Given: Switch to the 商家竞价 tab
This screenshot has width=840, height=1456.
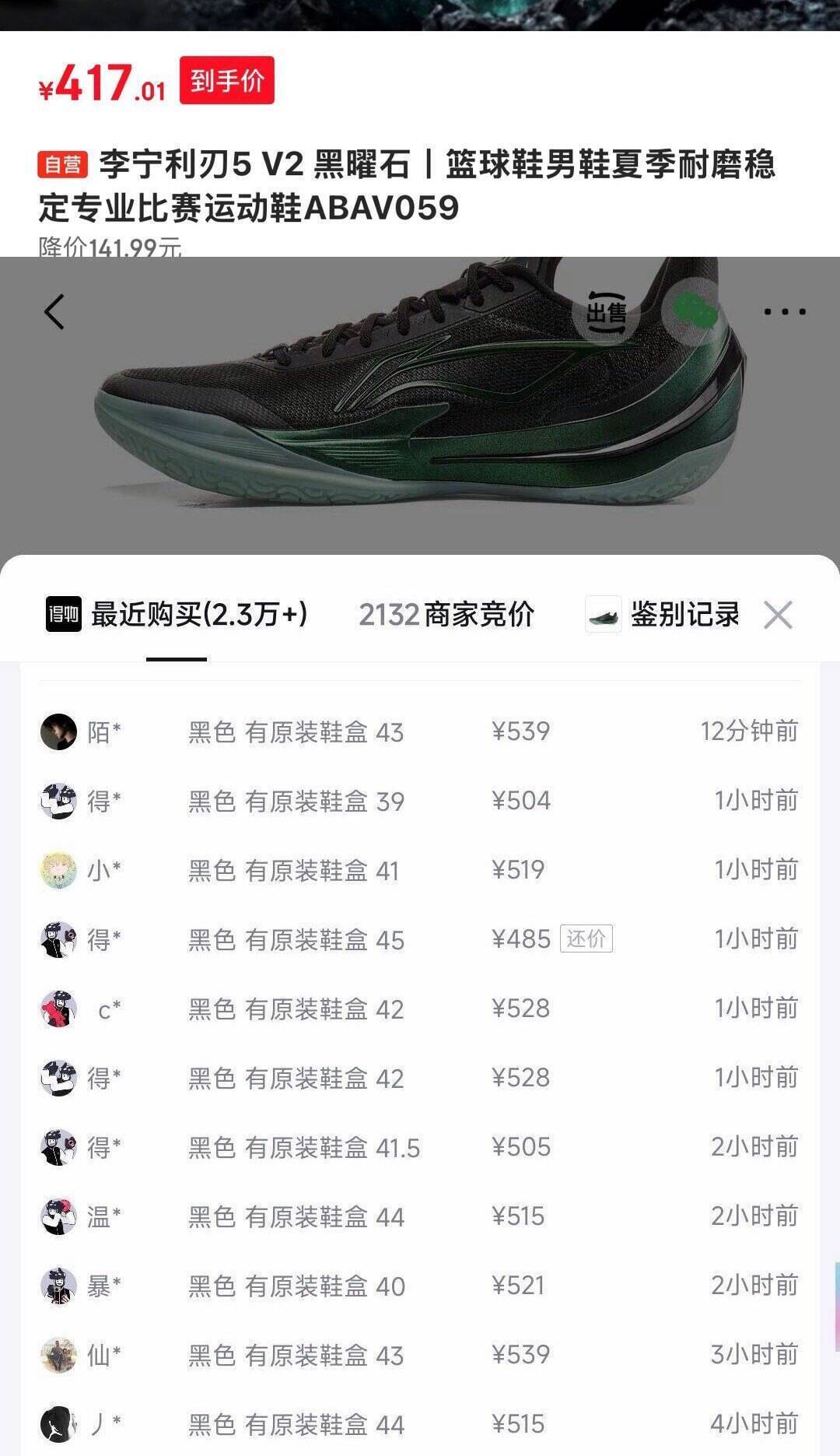Looking at the screenshot, I should [x=446, y=615].
